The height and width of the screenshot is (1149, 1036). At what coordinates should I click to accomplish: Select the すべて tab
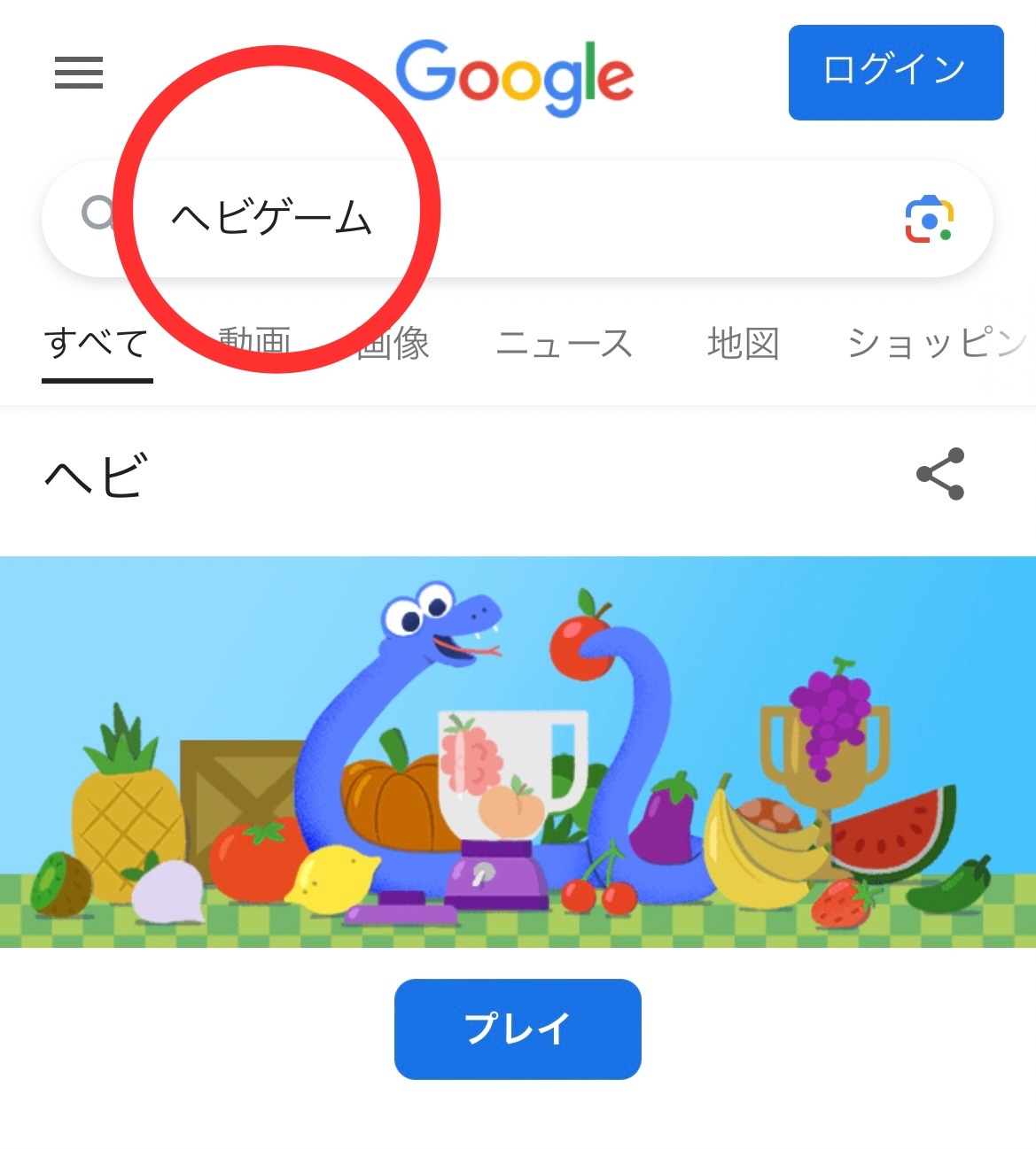tap(97, 344)
